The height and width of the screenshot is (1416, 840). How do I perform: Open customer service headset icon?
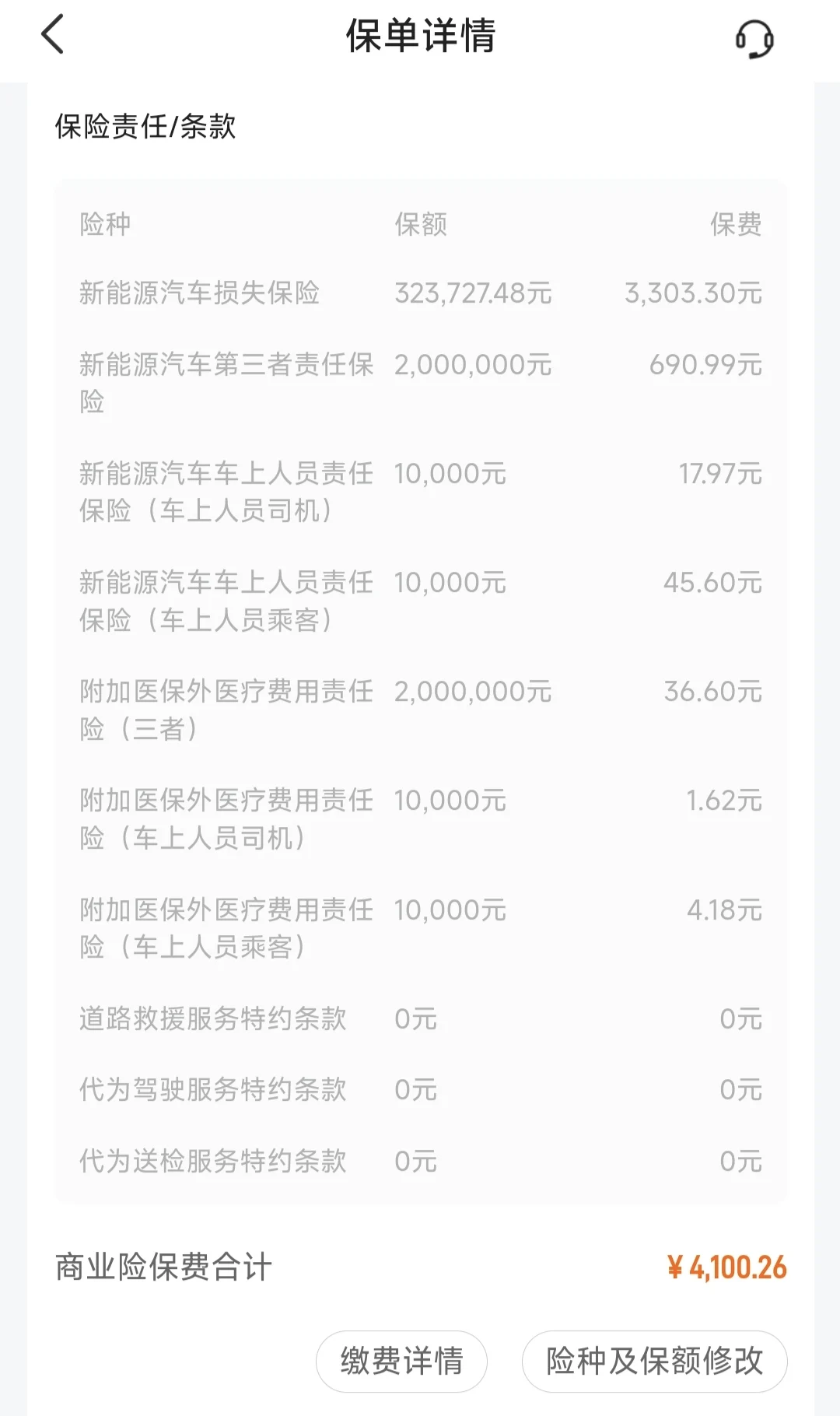(x=754, y=38)
